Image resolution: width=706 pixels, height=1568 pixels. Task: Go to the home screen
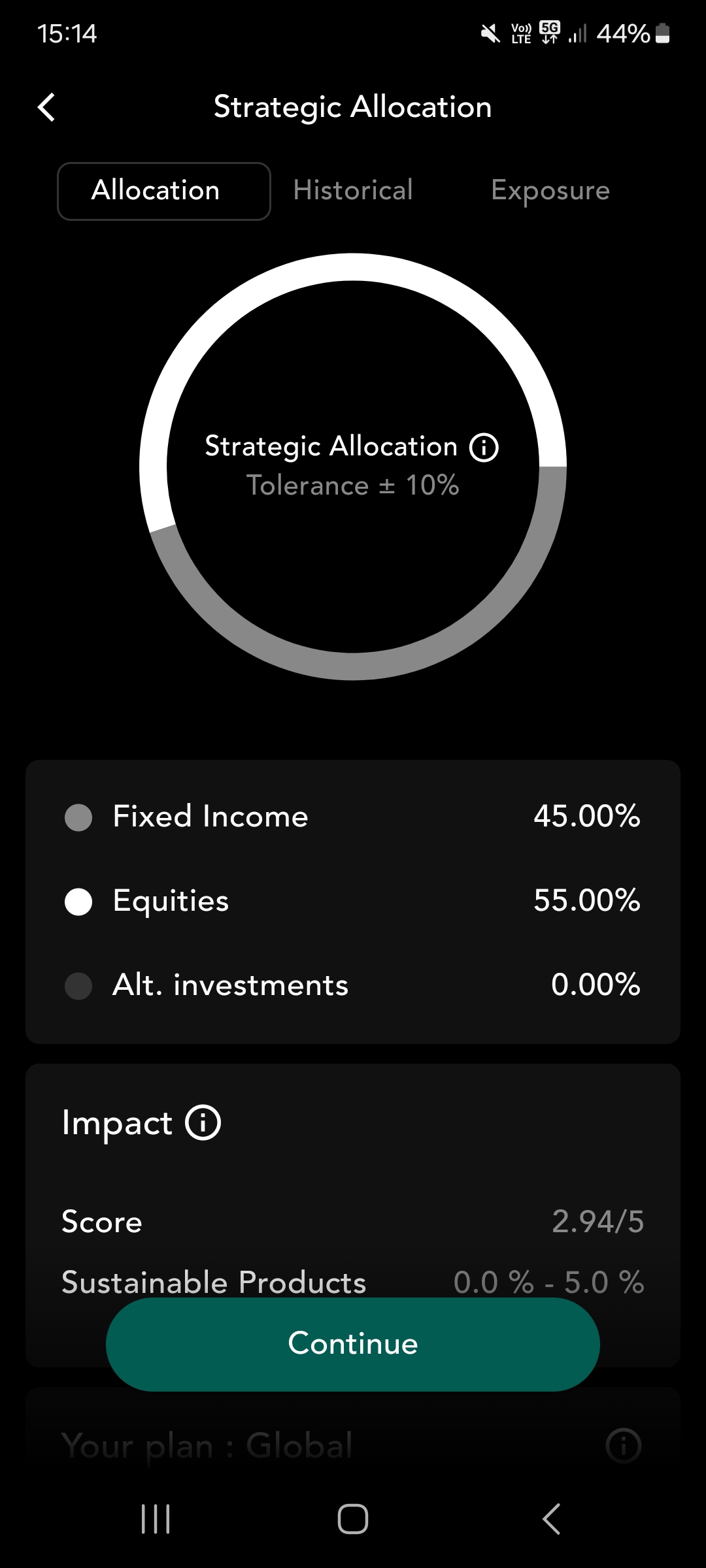pos(353,1518)
